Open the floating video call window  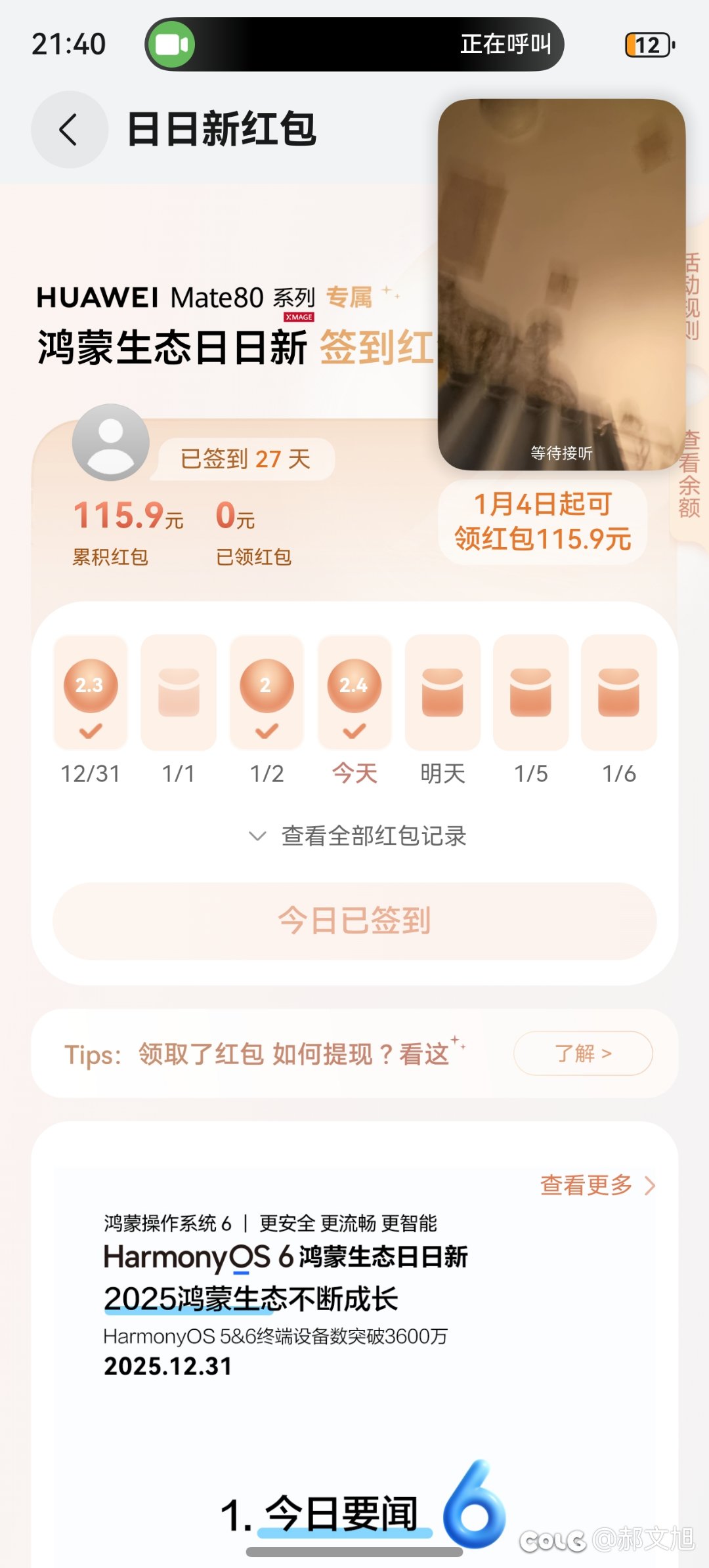click(x=561, y=283)
